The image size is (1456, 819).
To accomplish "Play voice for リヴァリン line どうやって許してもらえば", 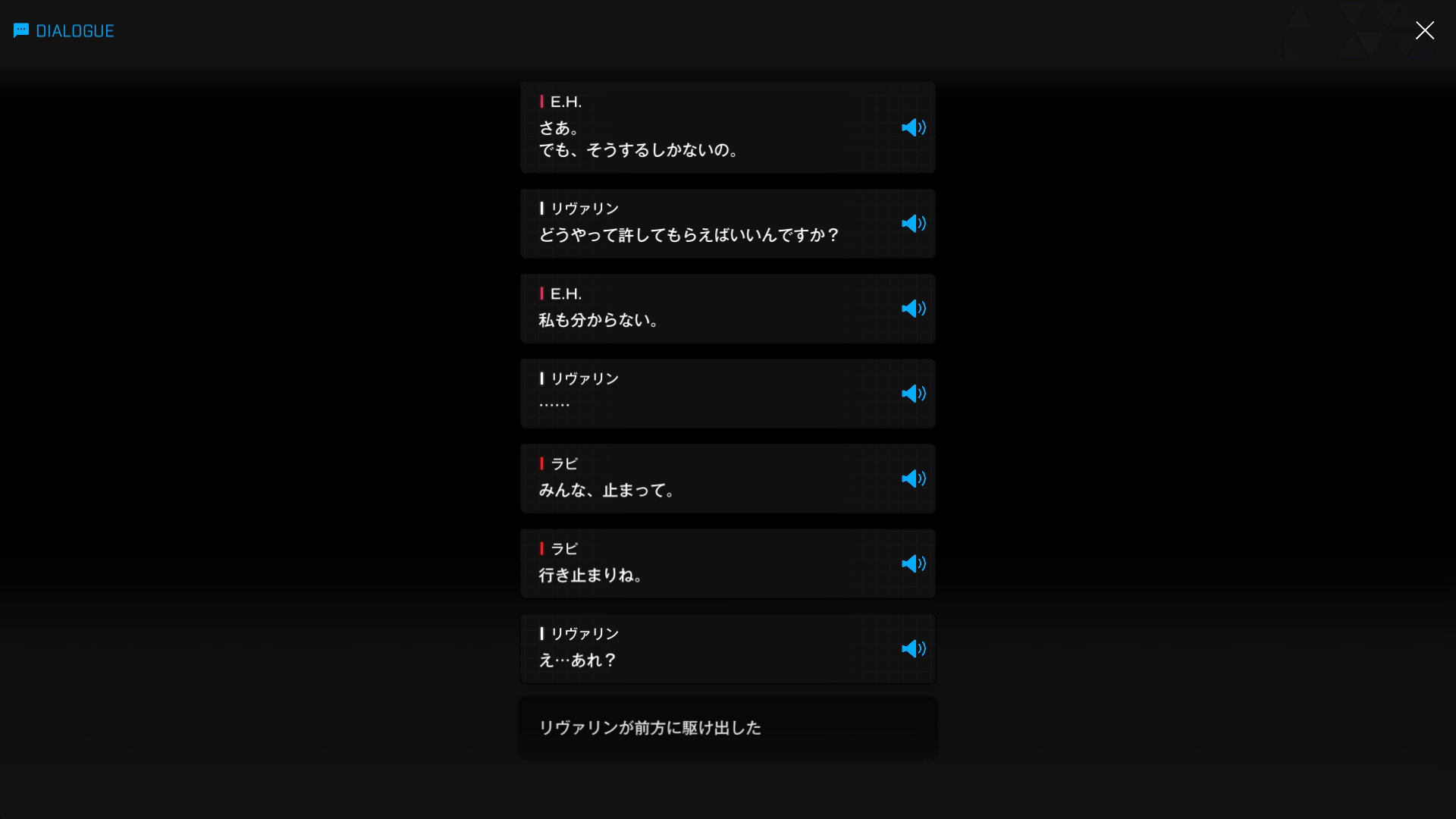I will 913,224.
